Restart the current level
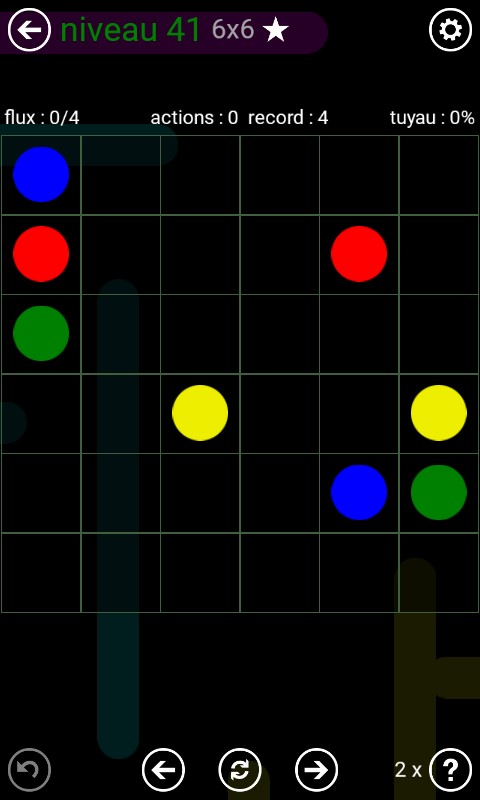The width and height of the screenshot is (480, 800). pos(240,769)
